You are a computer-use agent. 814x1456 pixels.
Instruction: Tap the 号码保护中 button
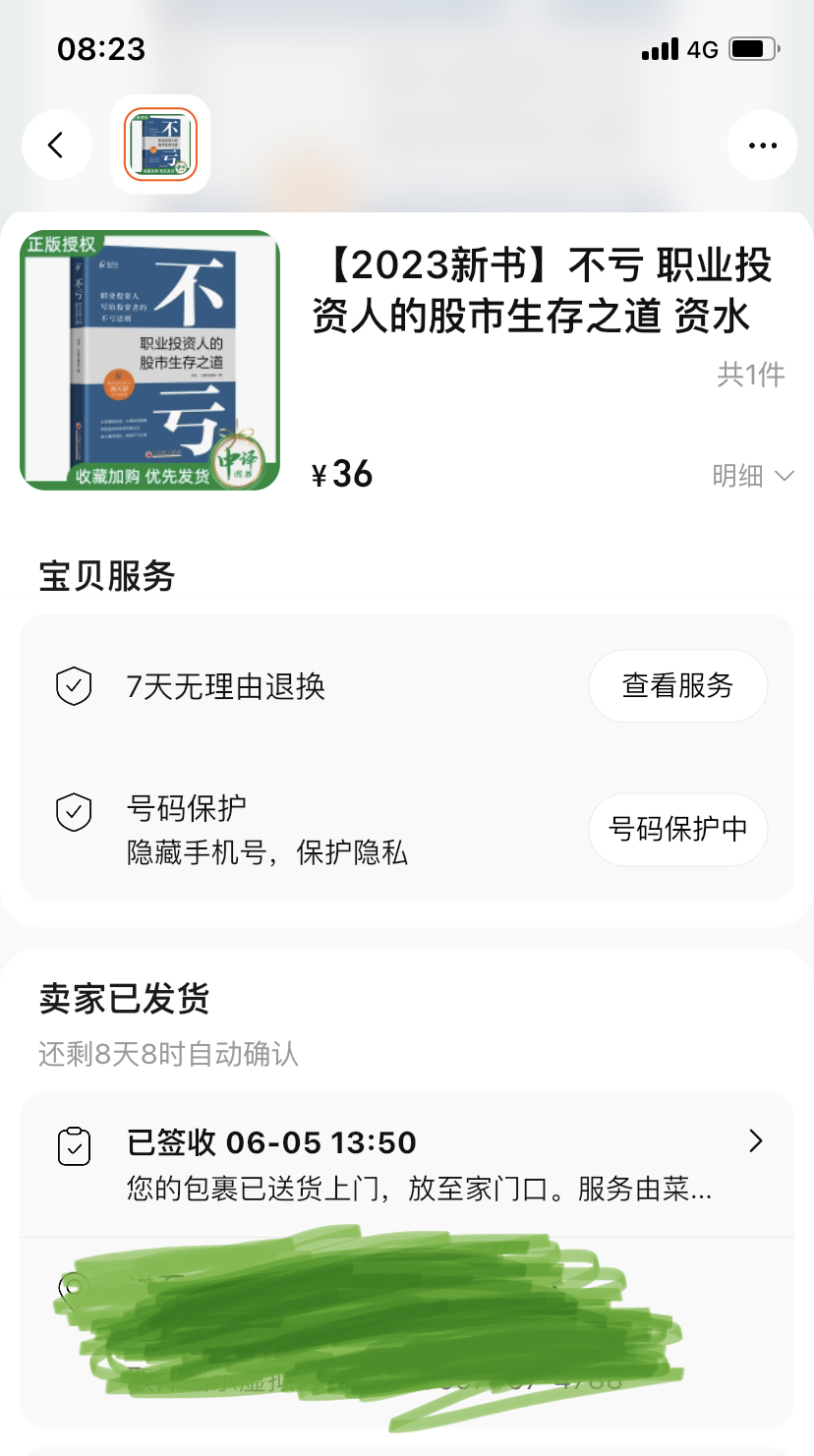[677, 829]
